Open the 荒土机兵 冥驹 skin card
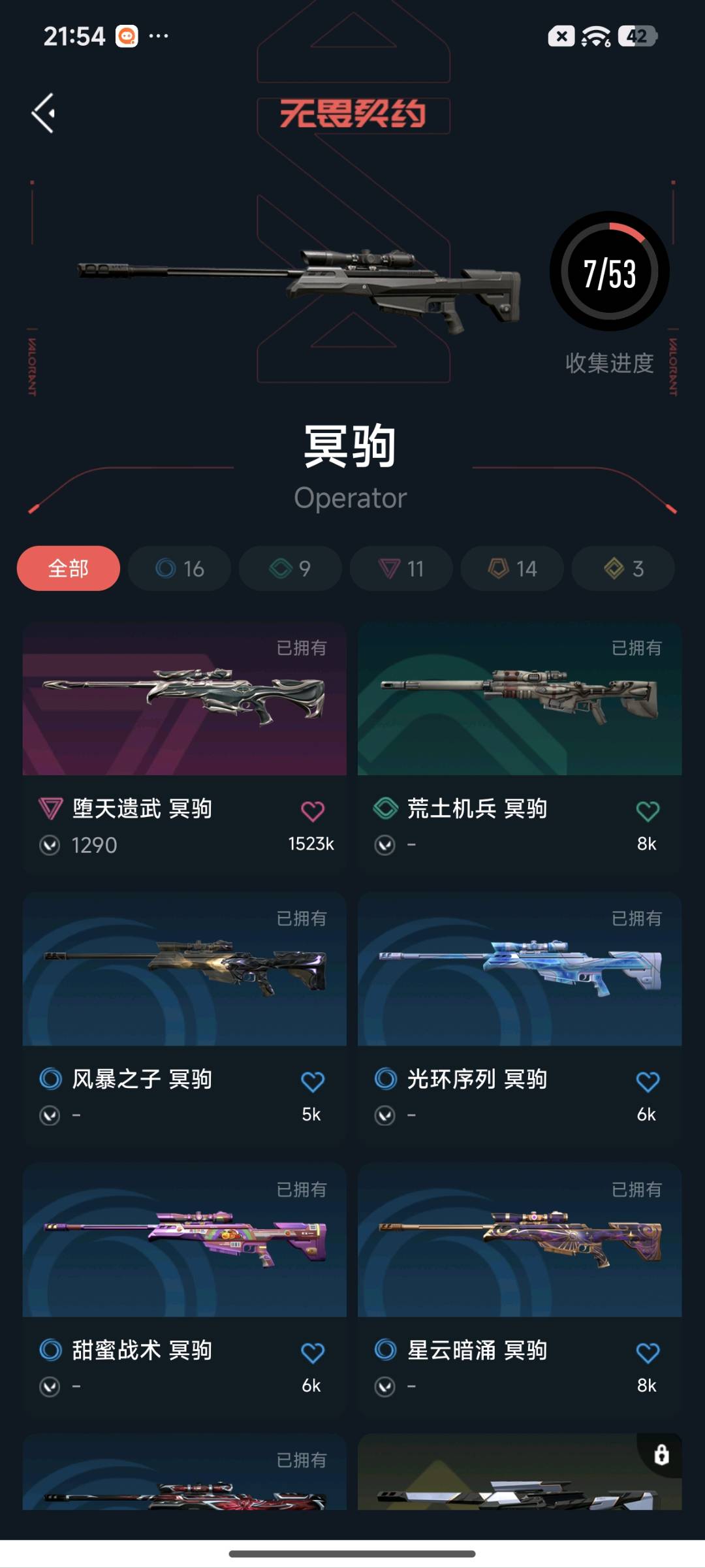705x1568 pixels. 520,748
